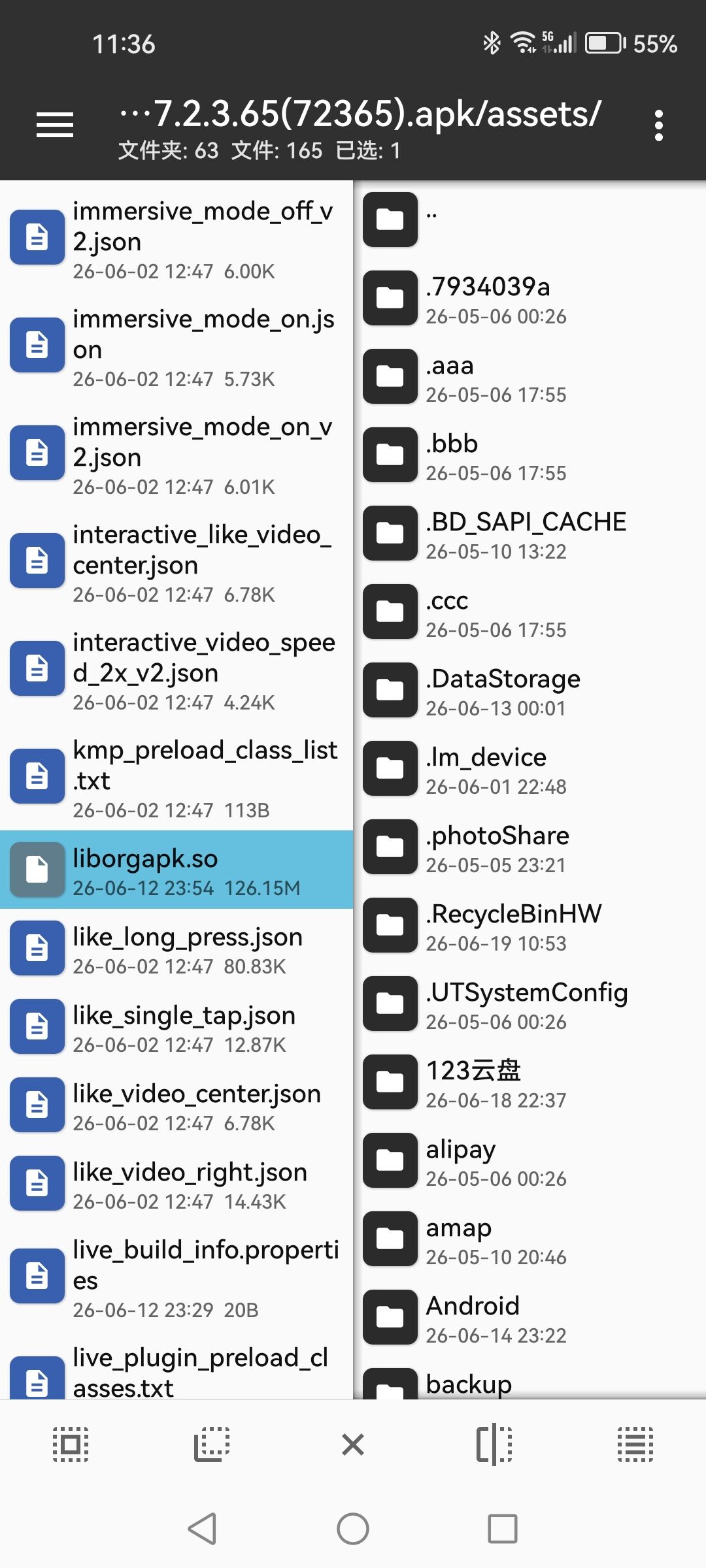The width and height of the screenshot is (706, 1568).
Task: Tap the system back navigation button
Action: (x=202, y=1529)
